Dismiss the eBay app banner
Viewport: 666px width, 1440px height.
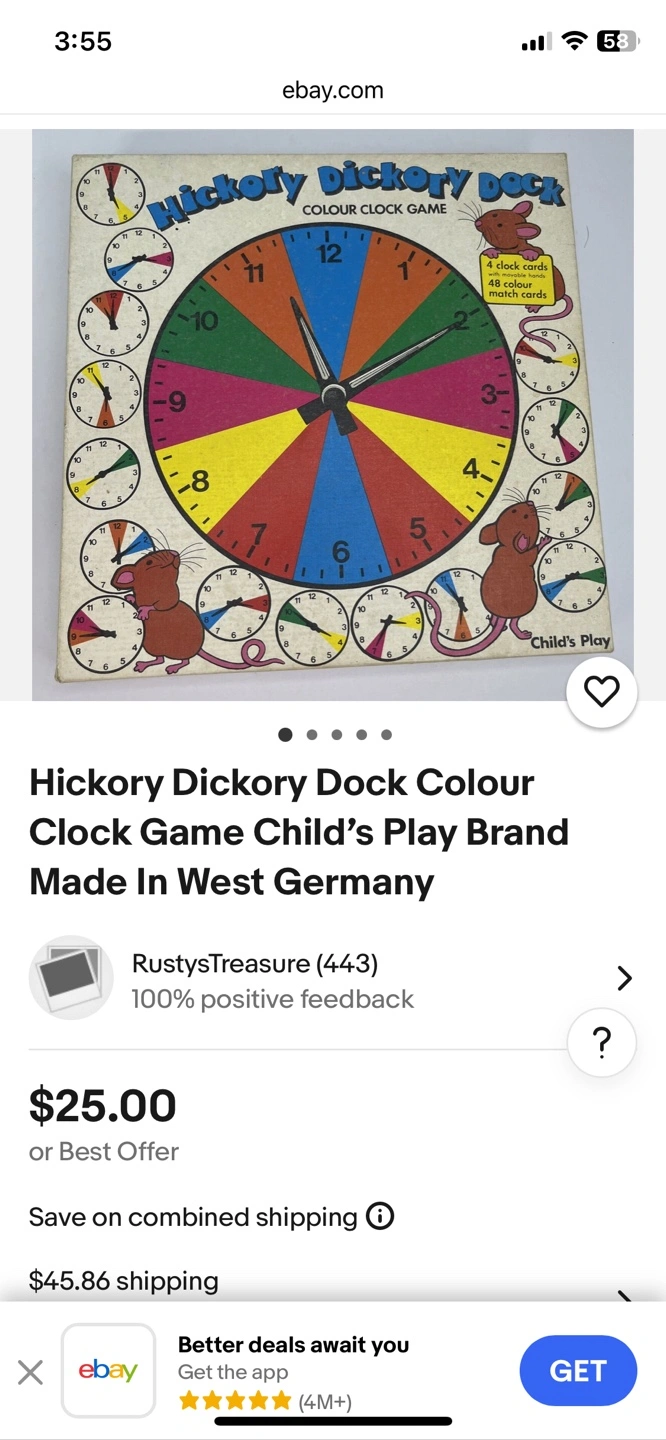pyautogui.click(x=31, y=1372)
